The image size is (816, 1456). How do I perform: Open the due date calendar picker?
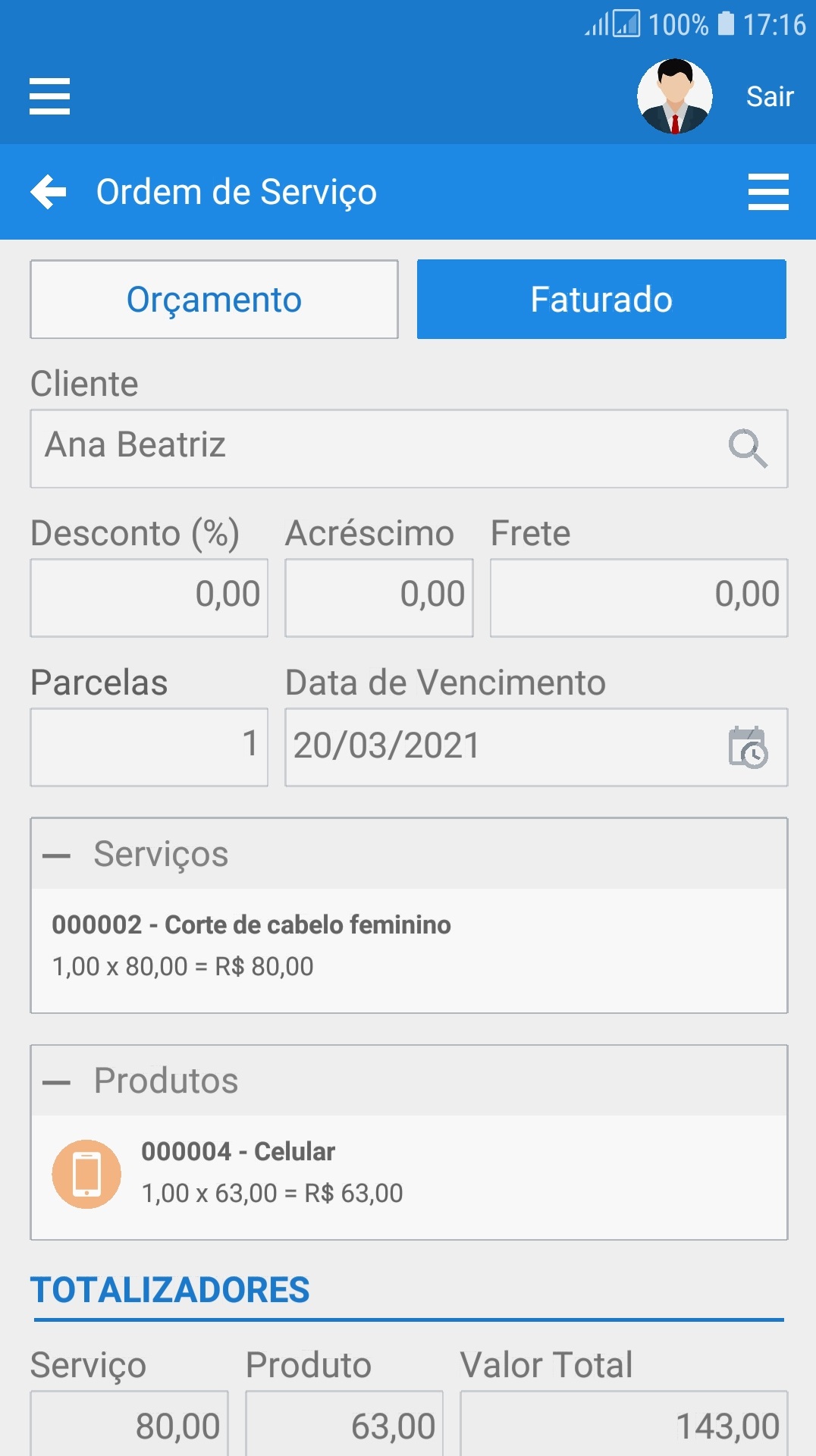747,748
